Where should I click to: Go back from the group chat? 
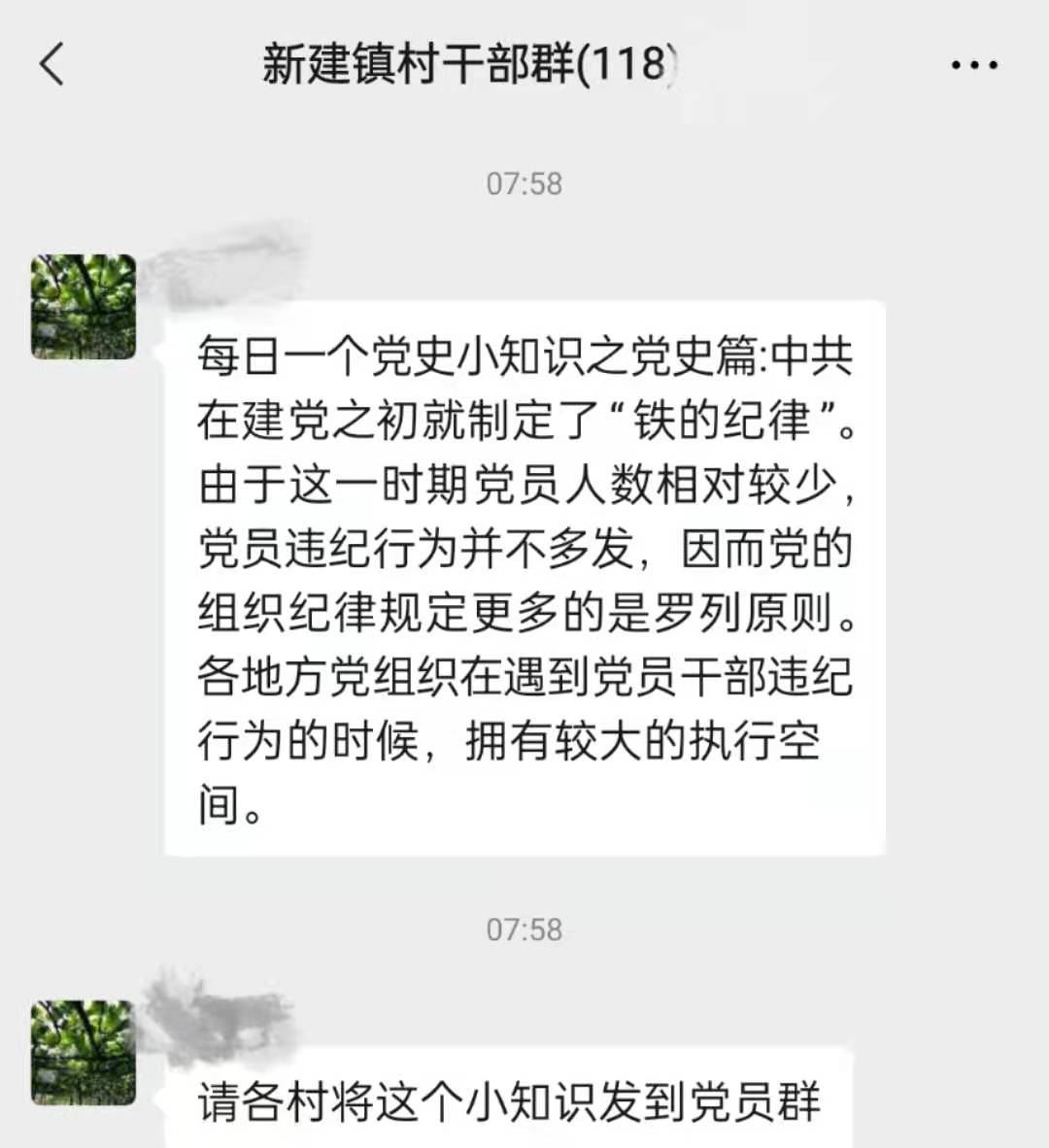[x=52, y=65]
